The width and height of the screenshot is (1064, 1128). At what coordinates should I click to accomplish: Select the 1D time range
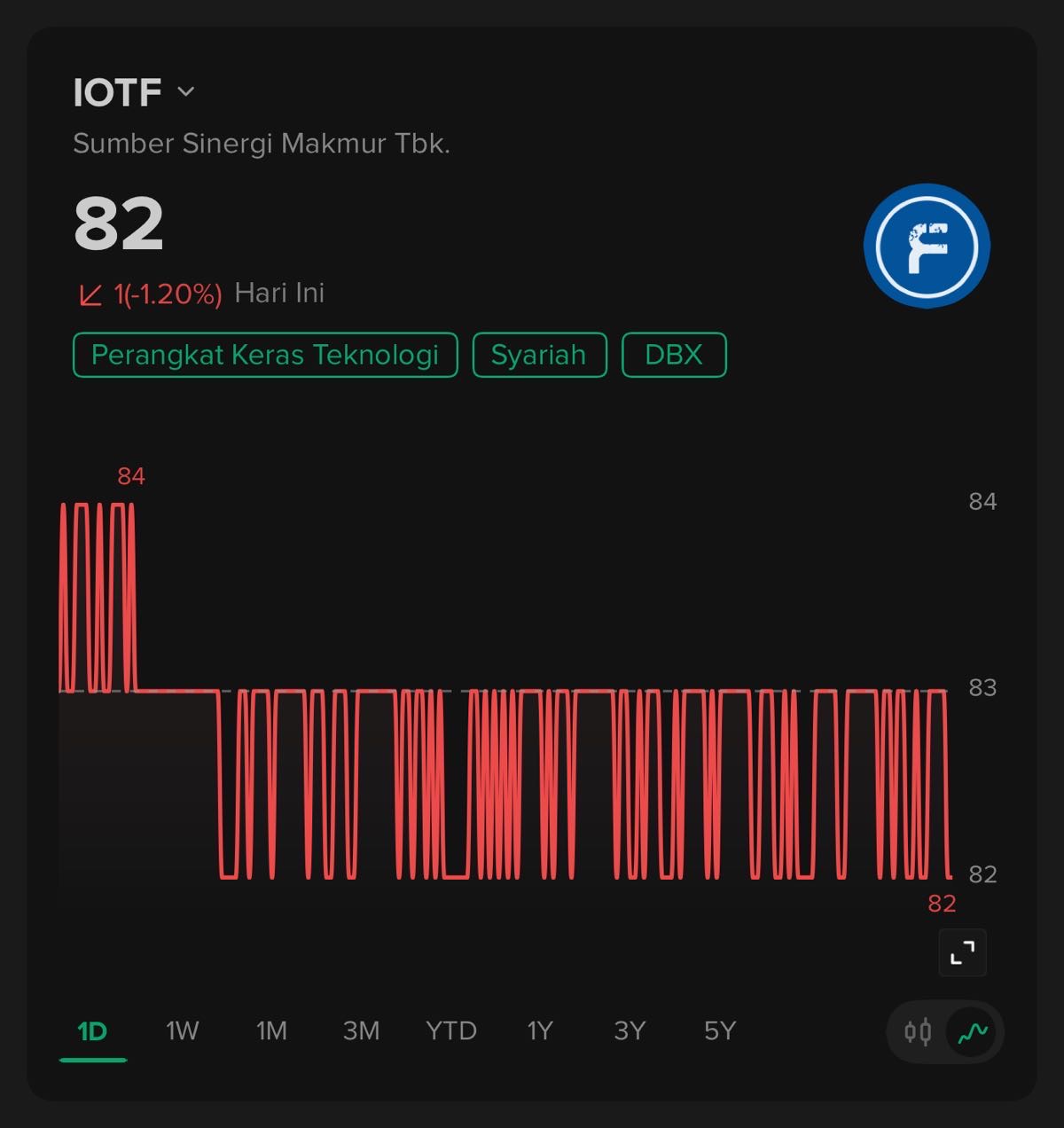(x=92, y=1030)
